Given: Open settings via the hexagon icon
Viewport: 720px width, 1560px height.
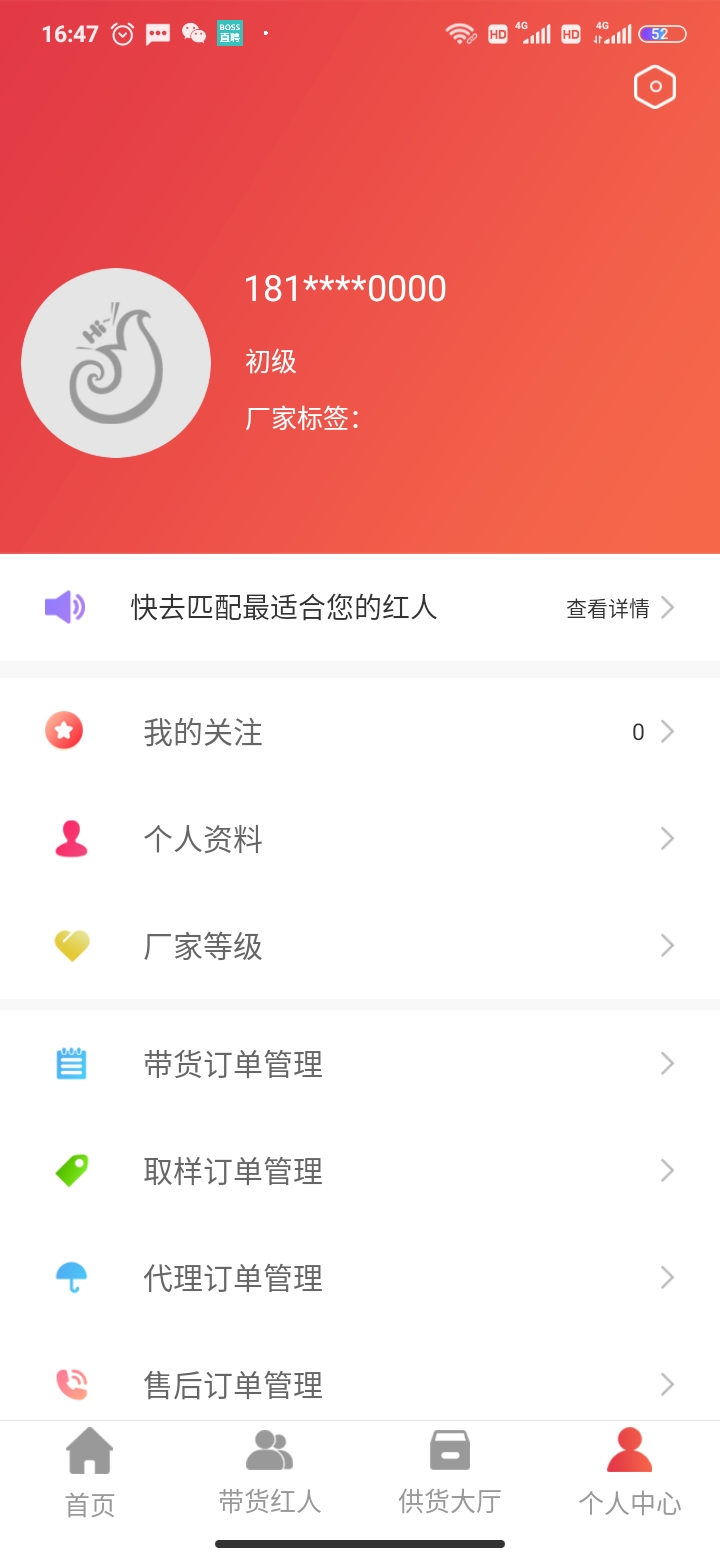Looking at the screenshot, I should pyautogui.click(x=655, y=87).
